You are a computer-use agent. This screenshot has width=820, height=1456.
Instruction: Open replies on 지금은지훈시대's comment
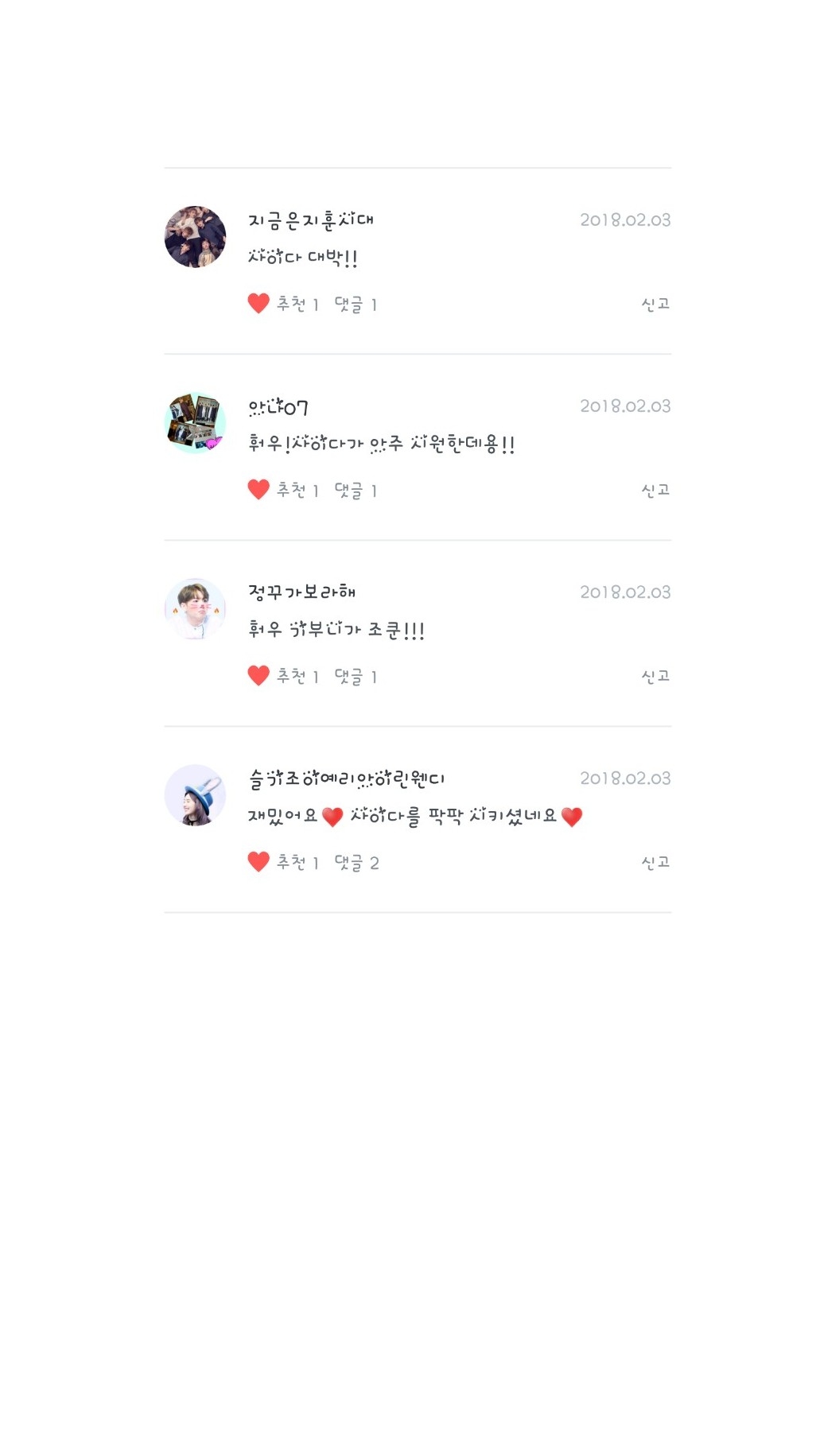tap(356, 305)
